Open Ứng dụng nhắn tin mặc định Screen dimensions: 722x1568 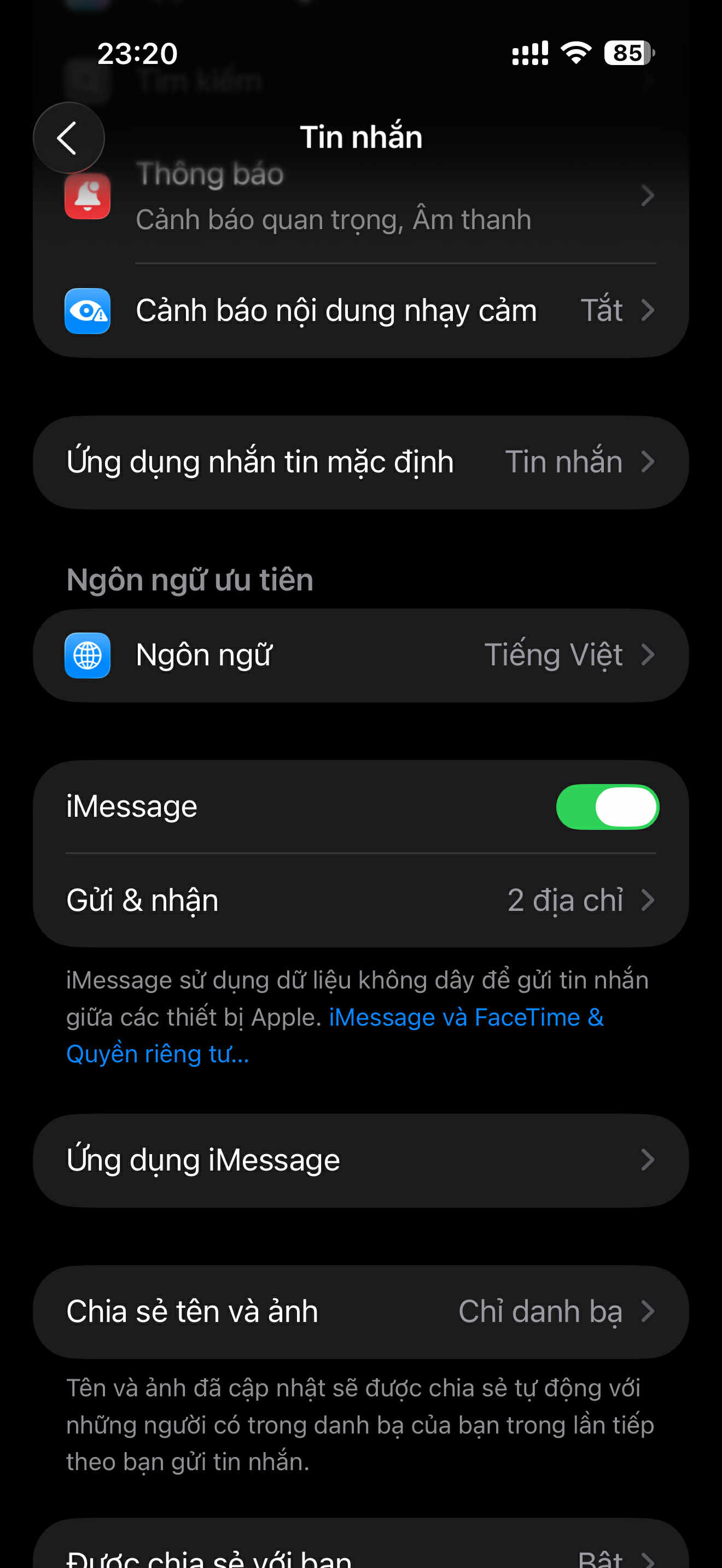point(360,462)
